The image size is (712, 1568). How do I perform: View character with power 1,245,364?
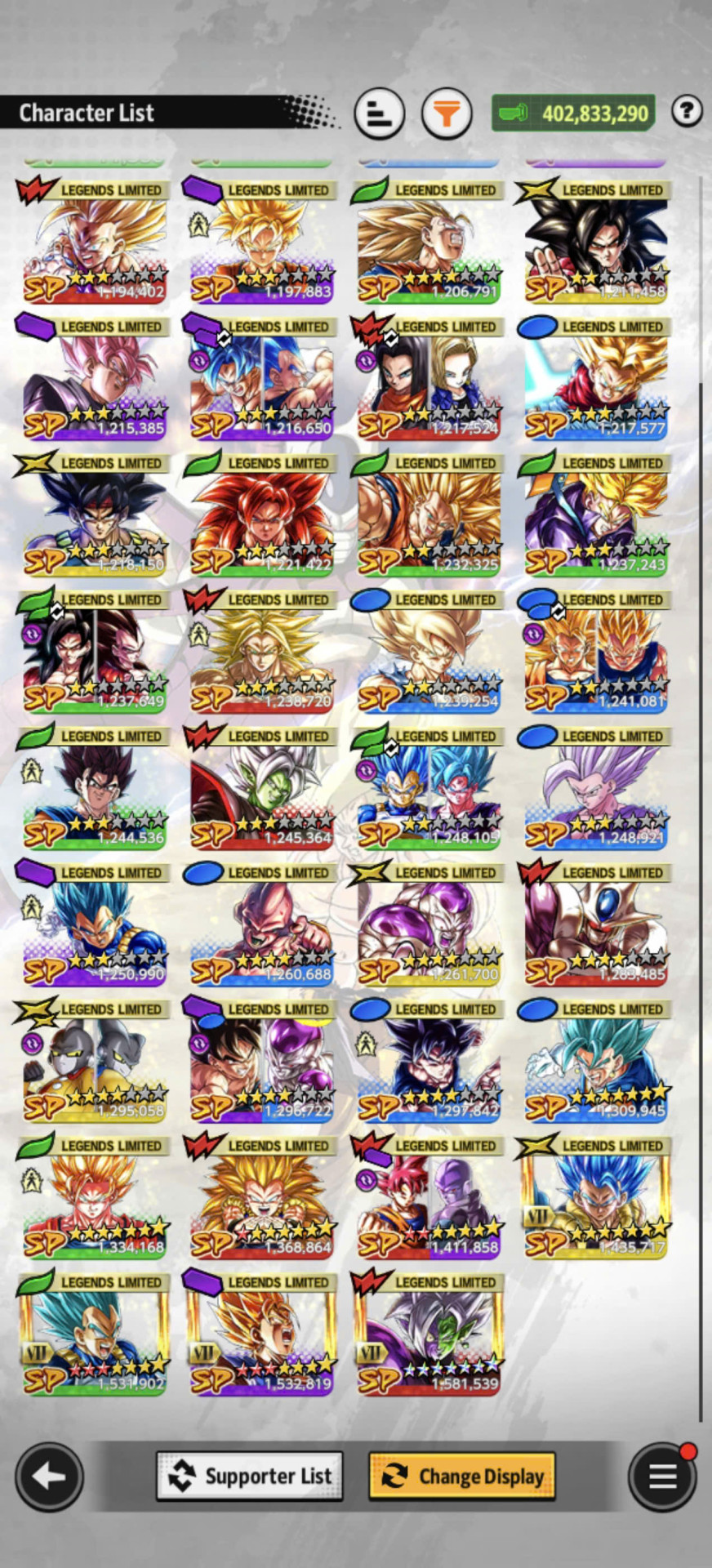[261, 788]
